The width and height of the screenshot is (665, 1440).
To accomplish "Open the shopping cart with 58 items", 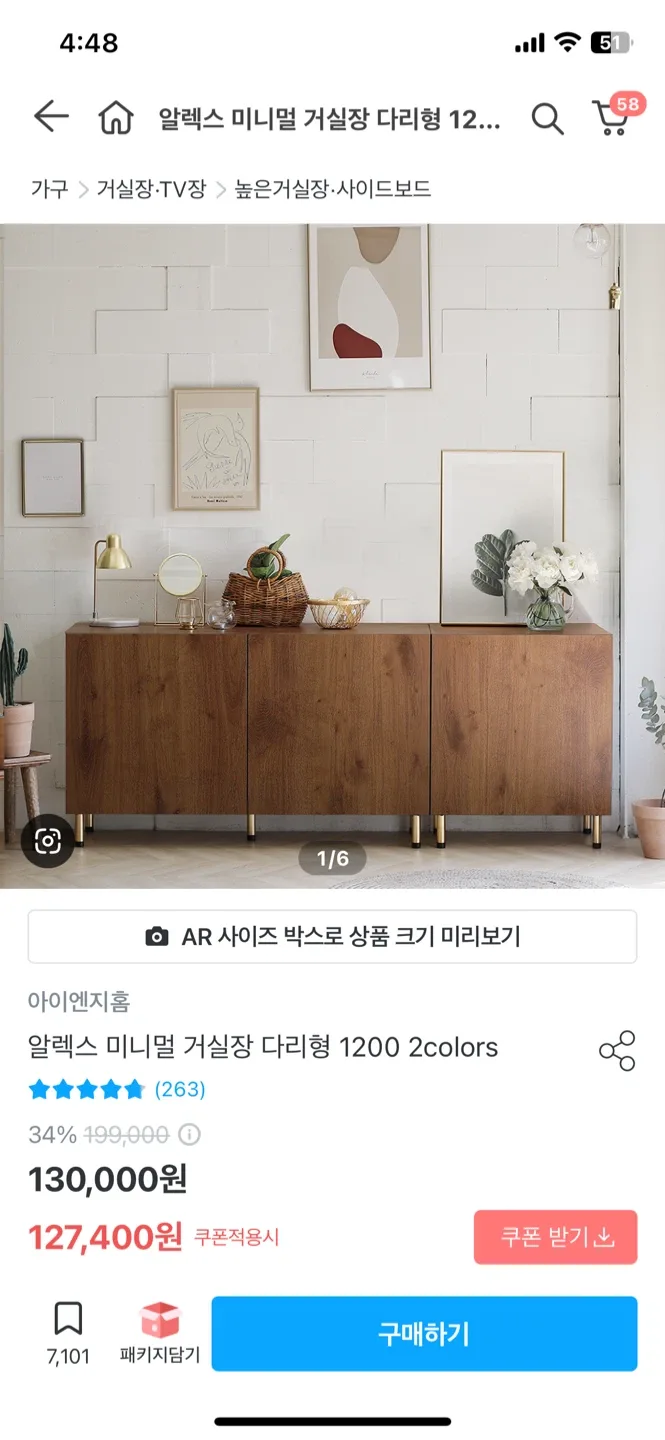I will 612,117.
